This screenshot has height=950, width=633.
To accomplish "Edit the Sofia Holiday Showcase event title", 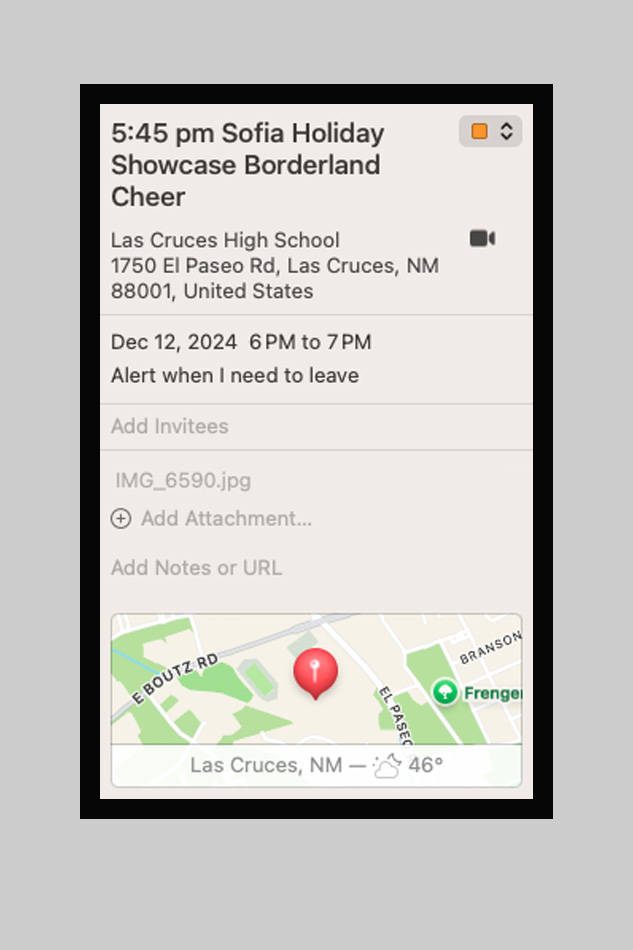I will 247,164.
